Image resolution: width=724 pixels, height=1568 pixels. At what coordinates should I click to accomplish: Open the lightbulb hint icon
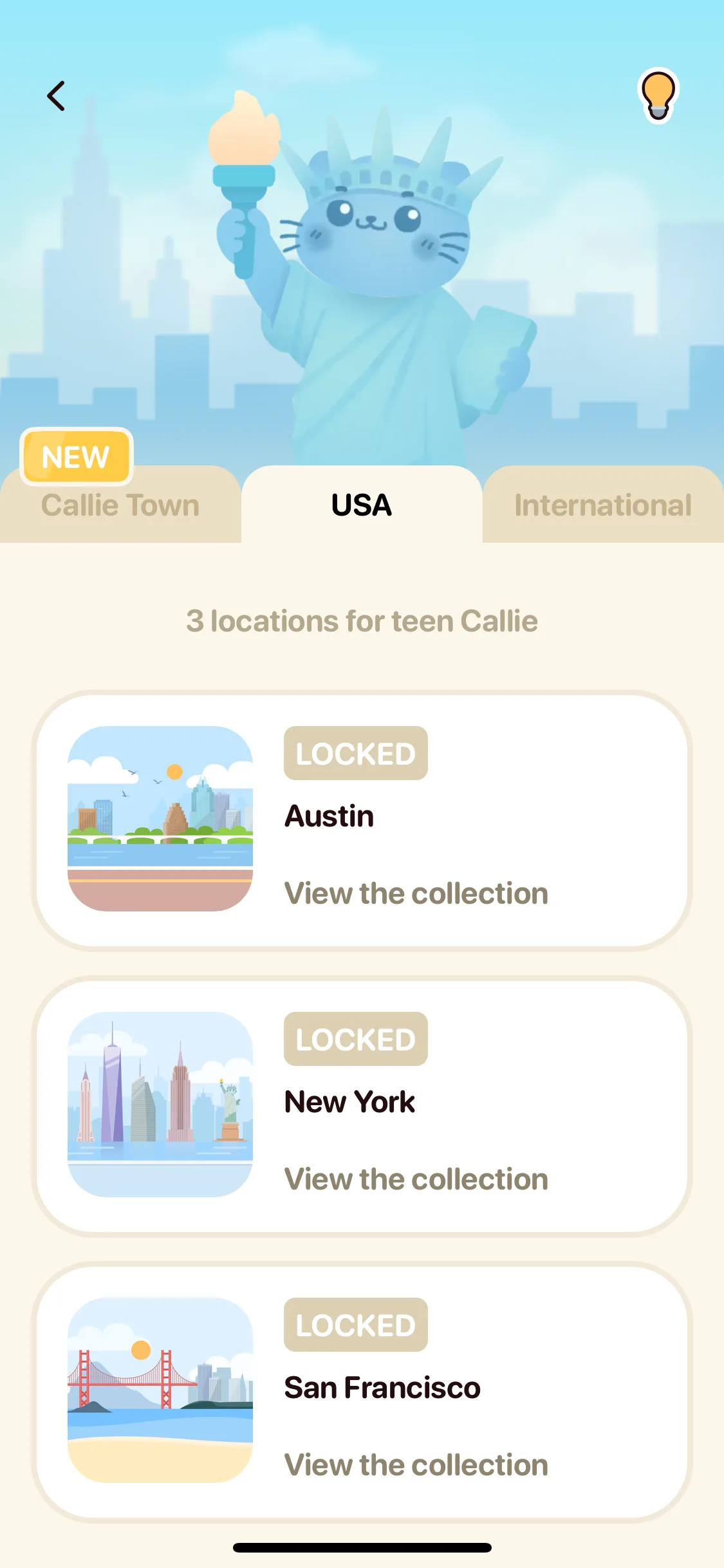coord(658,96)
